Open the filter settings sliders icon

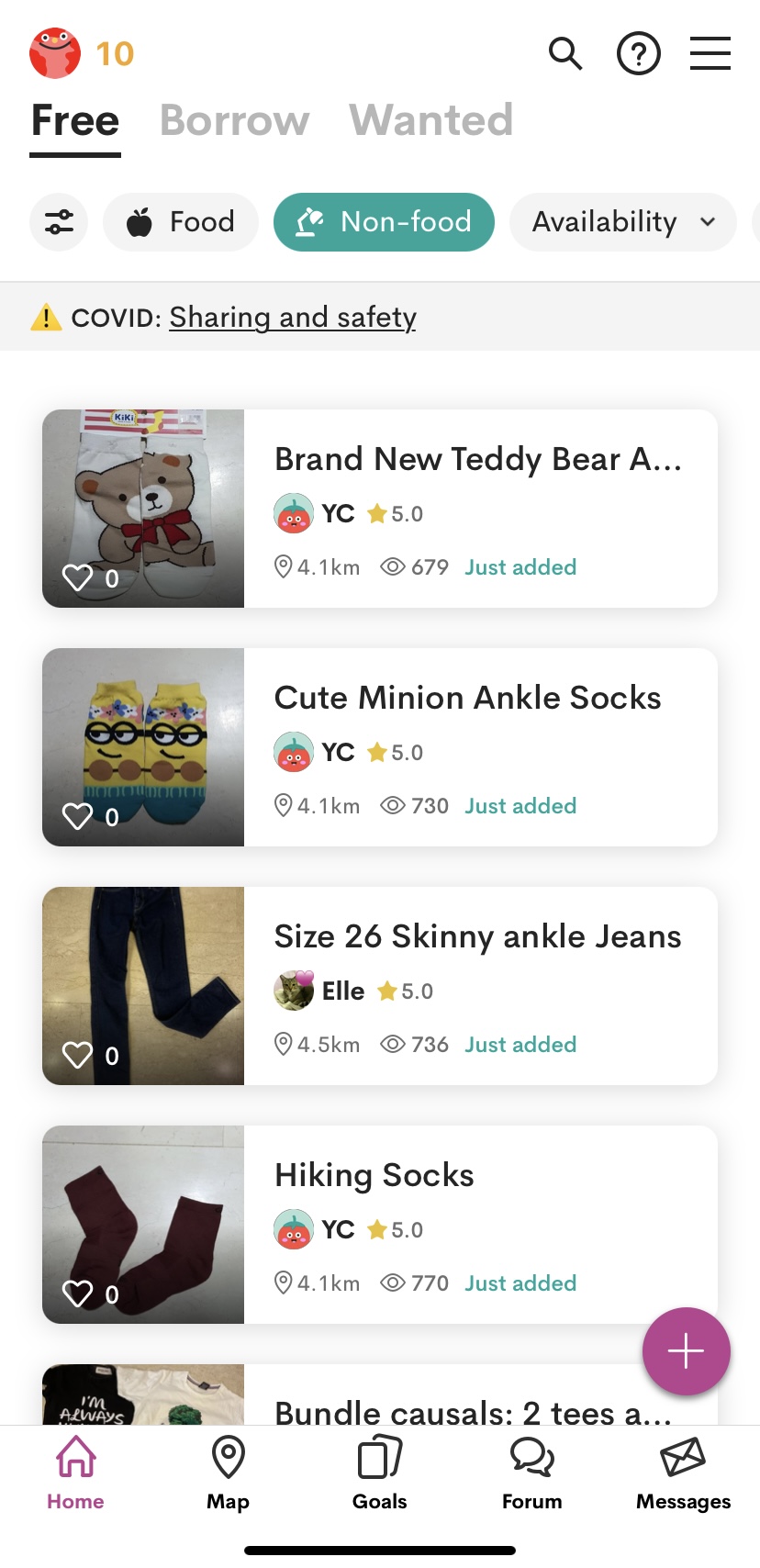[59, 222]
